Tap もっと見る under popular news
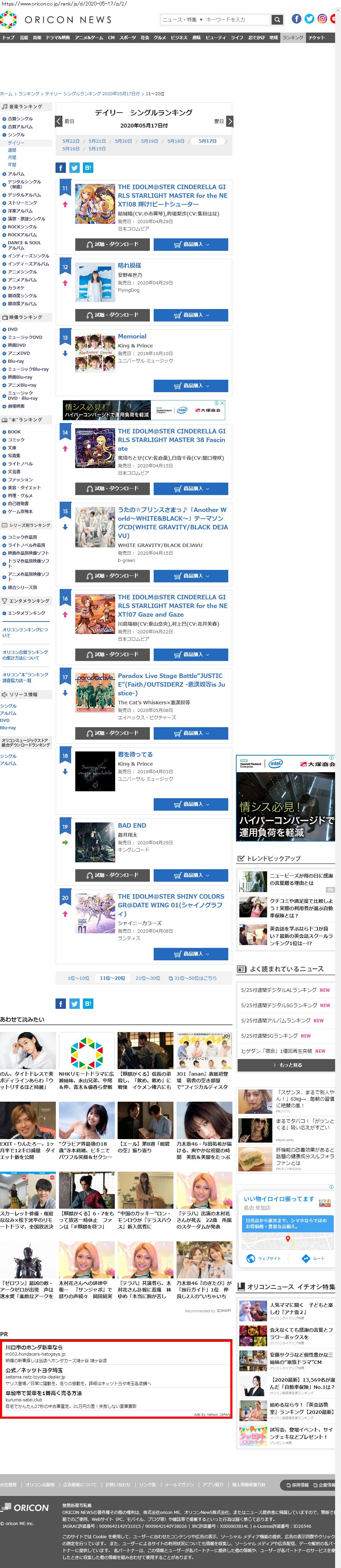The width and height of the screenshot is (341, 1568). 286,1065
